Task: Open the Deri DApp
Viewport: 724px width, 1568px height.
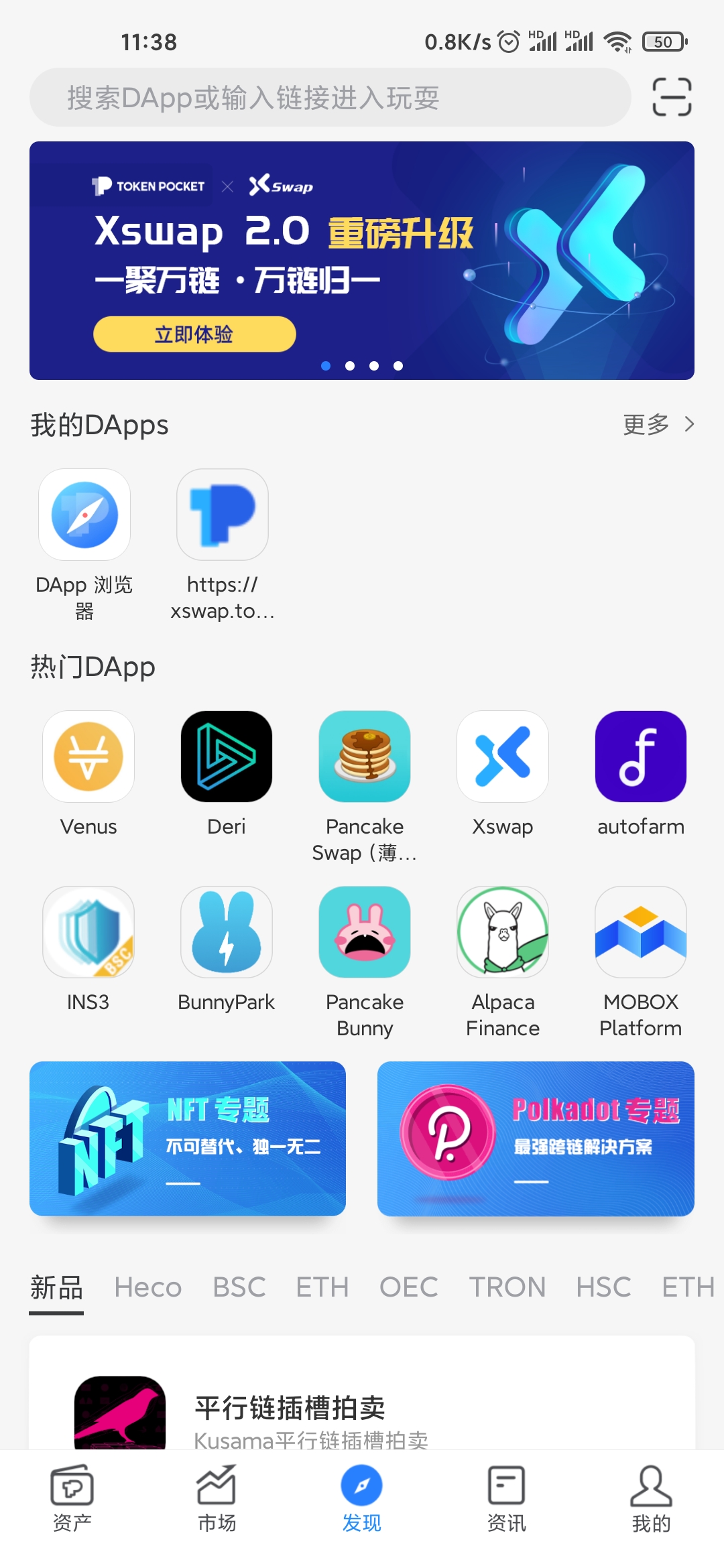Action: pos(227,757)
